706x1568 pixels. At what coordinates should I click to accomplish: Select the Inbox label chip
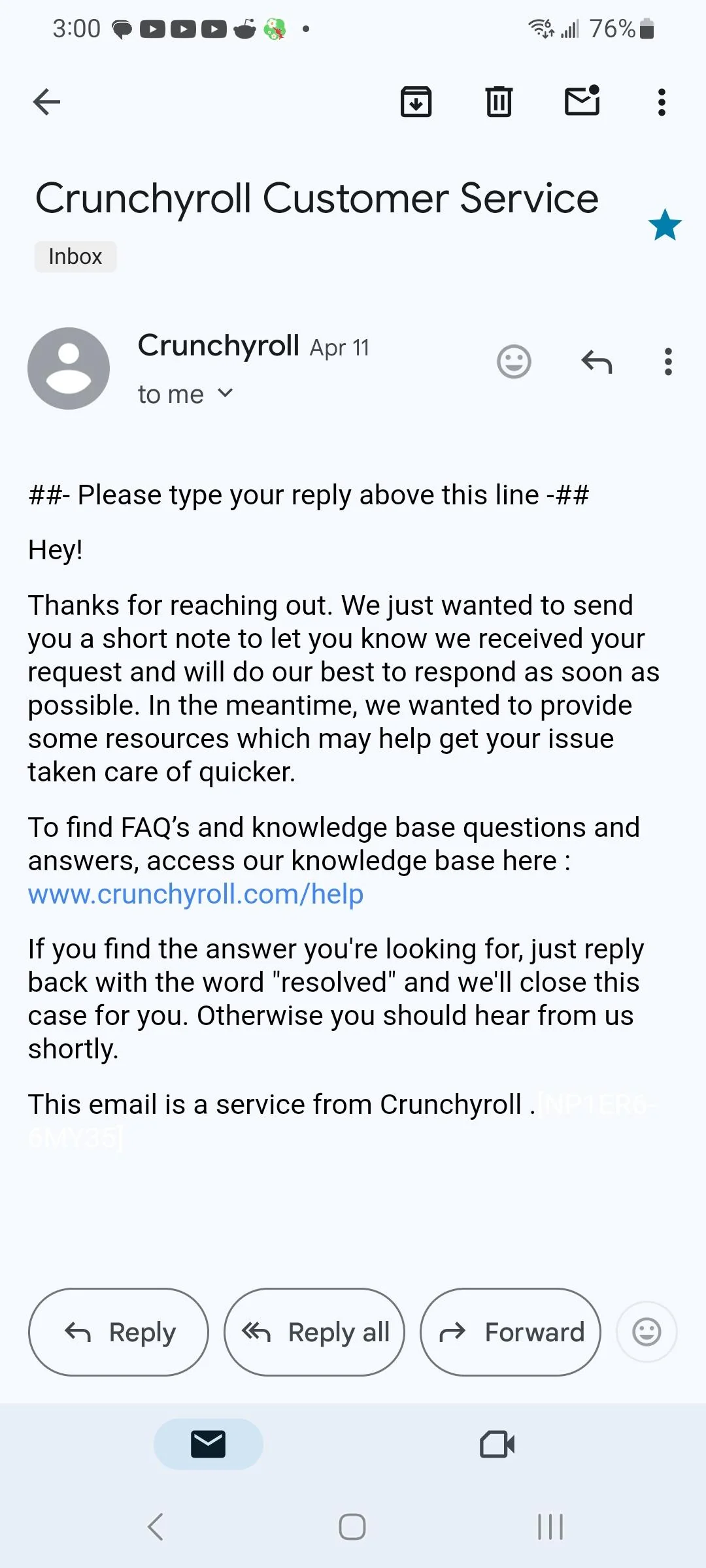click(75, 256)
